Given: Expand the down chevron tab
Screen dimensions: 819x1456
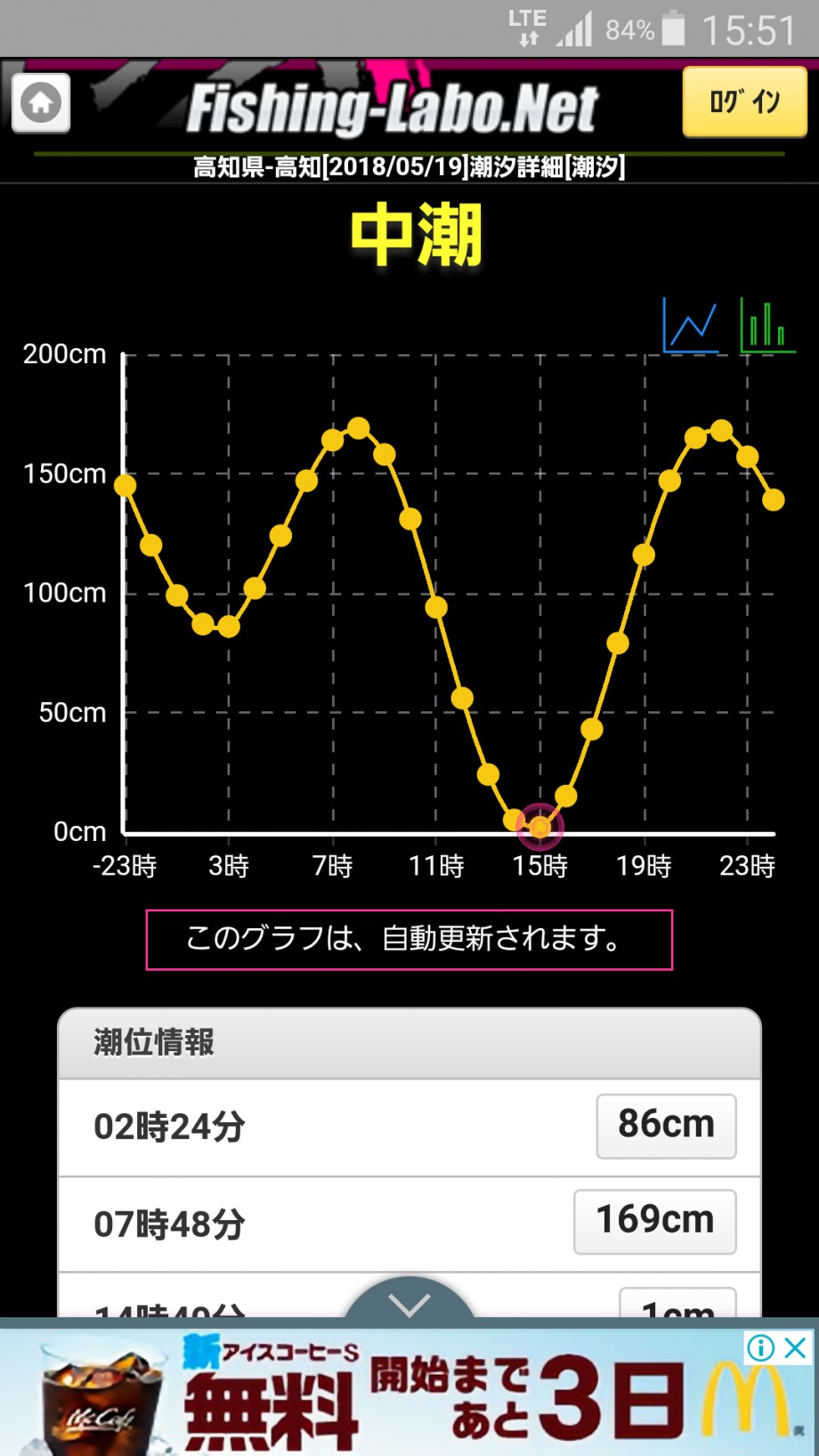Looking at the screenshot, I should 409,1301.
